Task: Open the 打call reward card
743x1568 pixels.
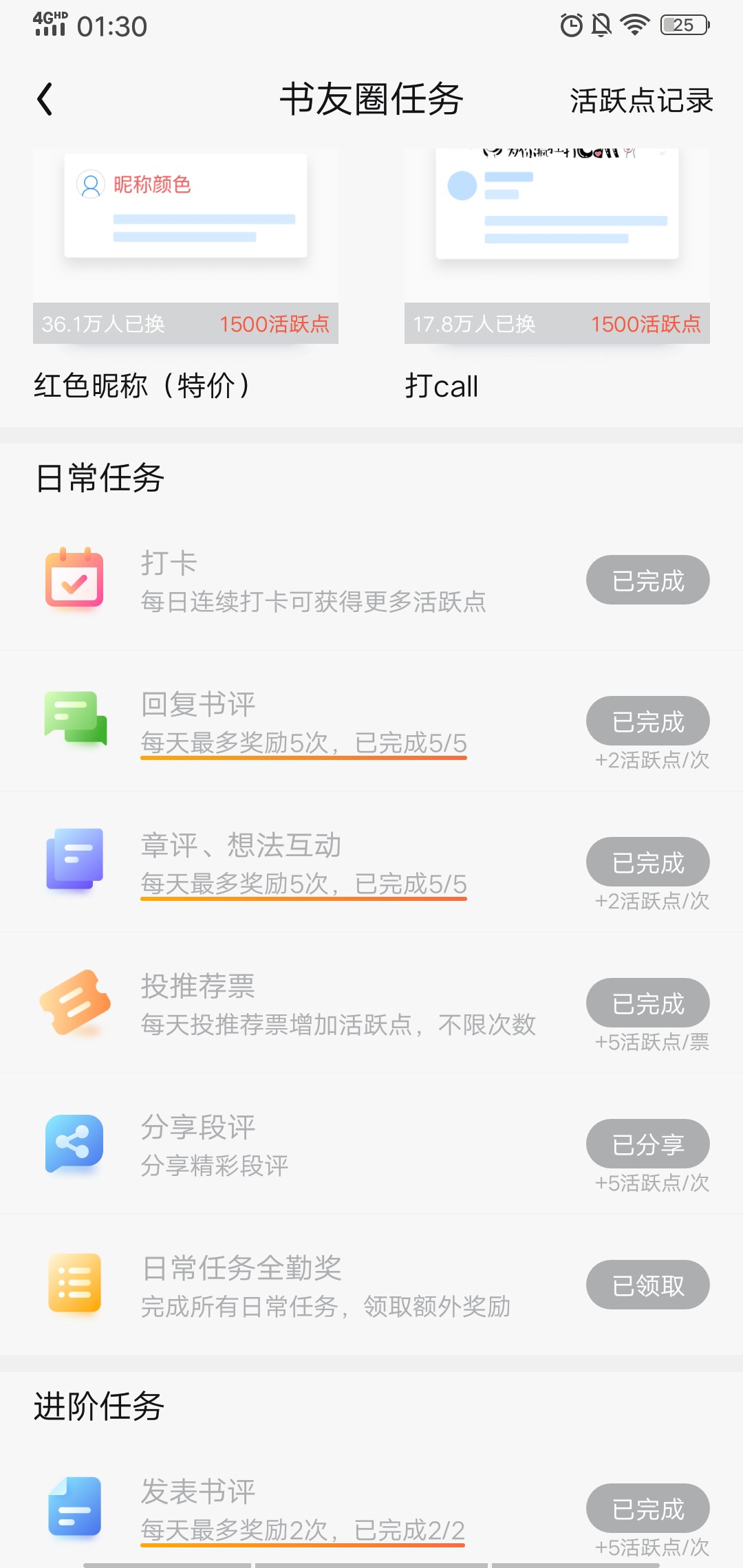Action: tap(557, 275)
